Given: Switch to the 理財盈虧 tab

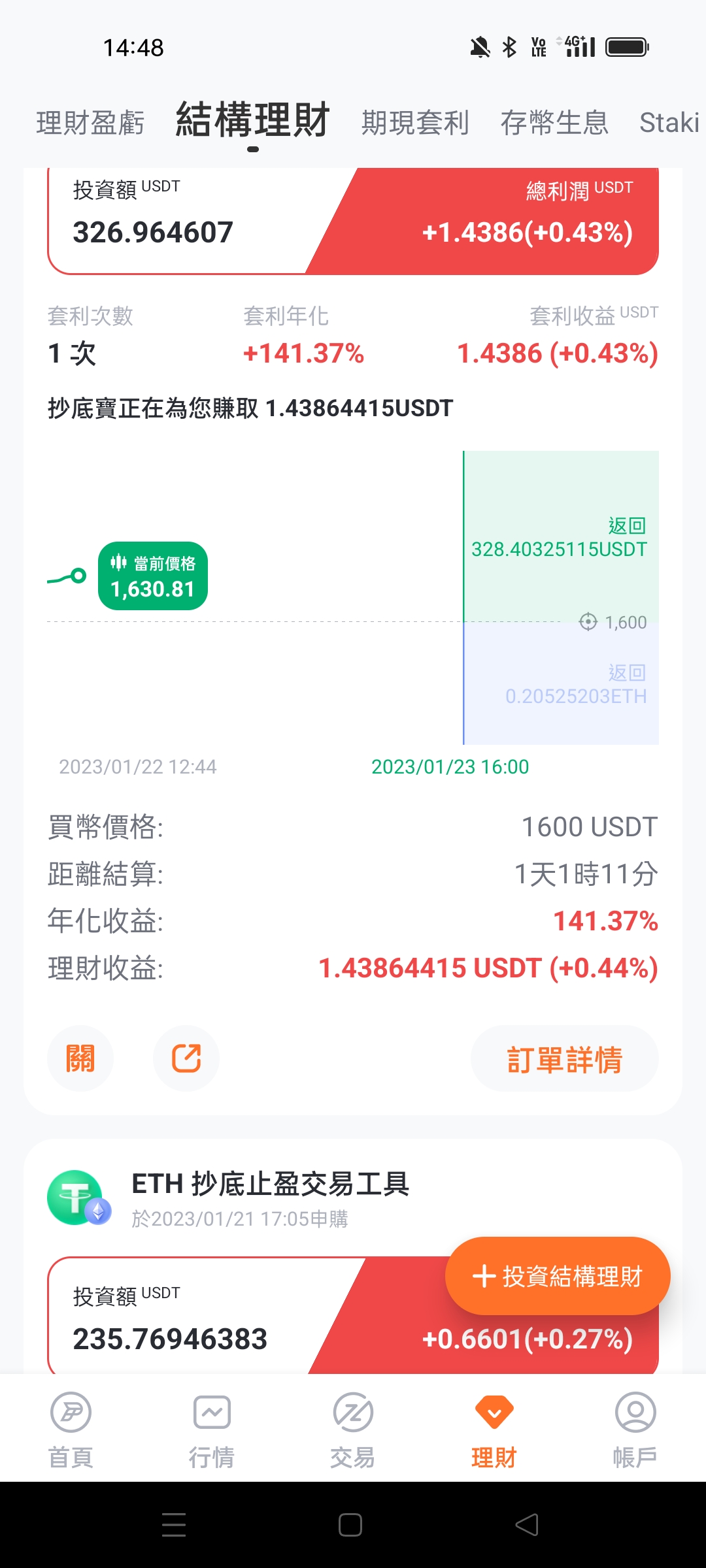Looking at the screenshot, I should coord(90,123).
